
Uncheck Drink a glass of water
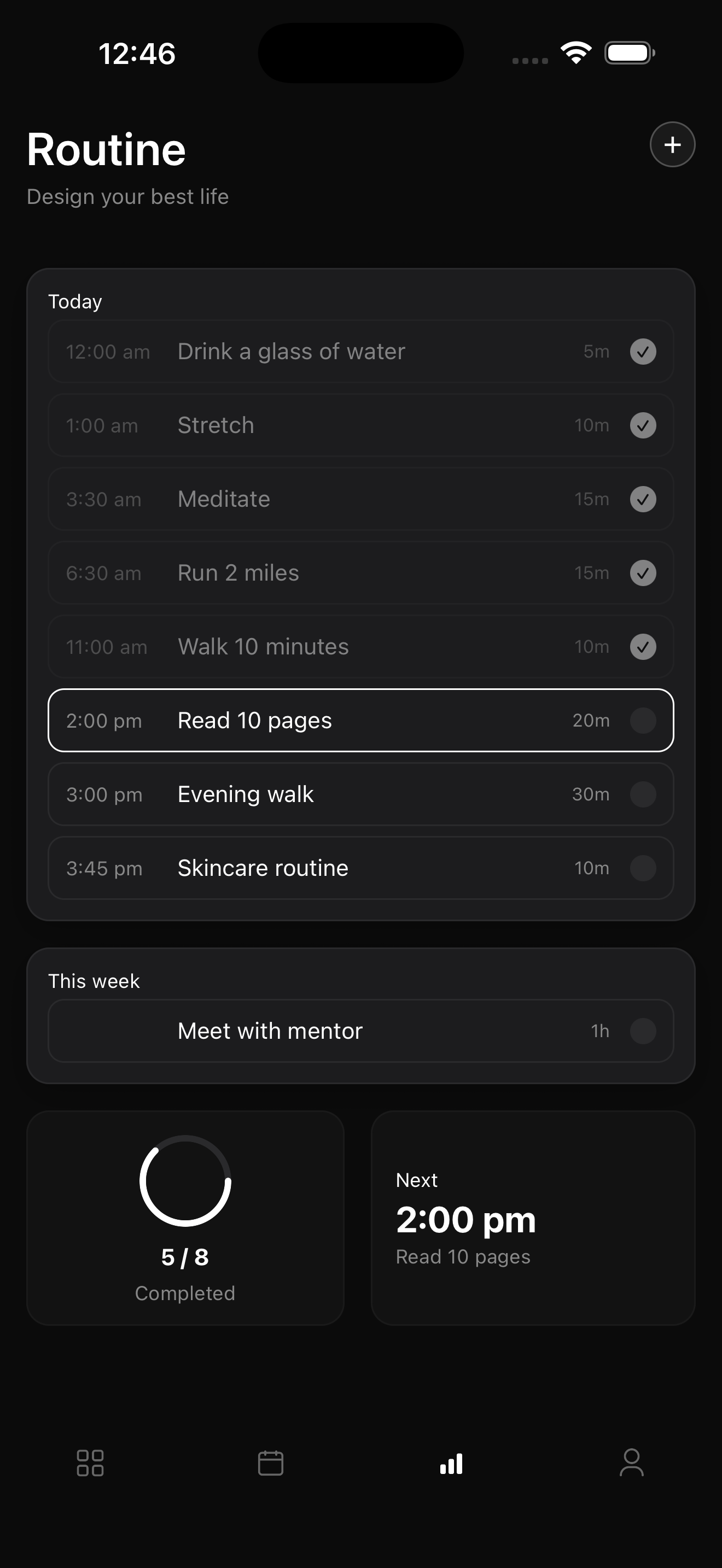click(x=643, y=351)
